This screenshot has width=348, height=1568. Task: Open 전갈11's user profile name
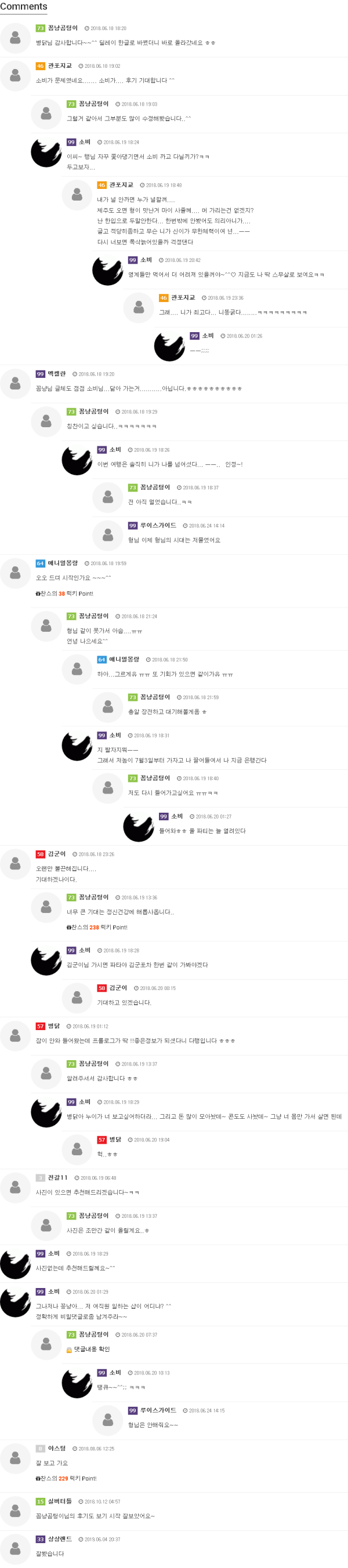[58, 1177]
